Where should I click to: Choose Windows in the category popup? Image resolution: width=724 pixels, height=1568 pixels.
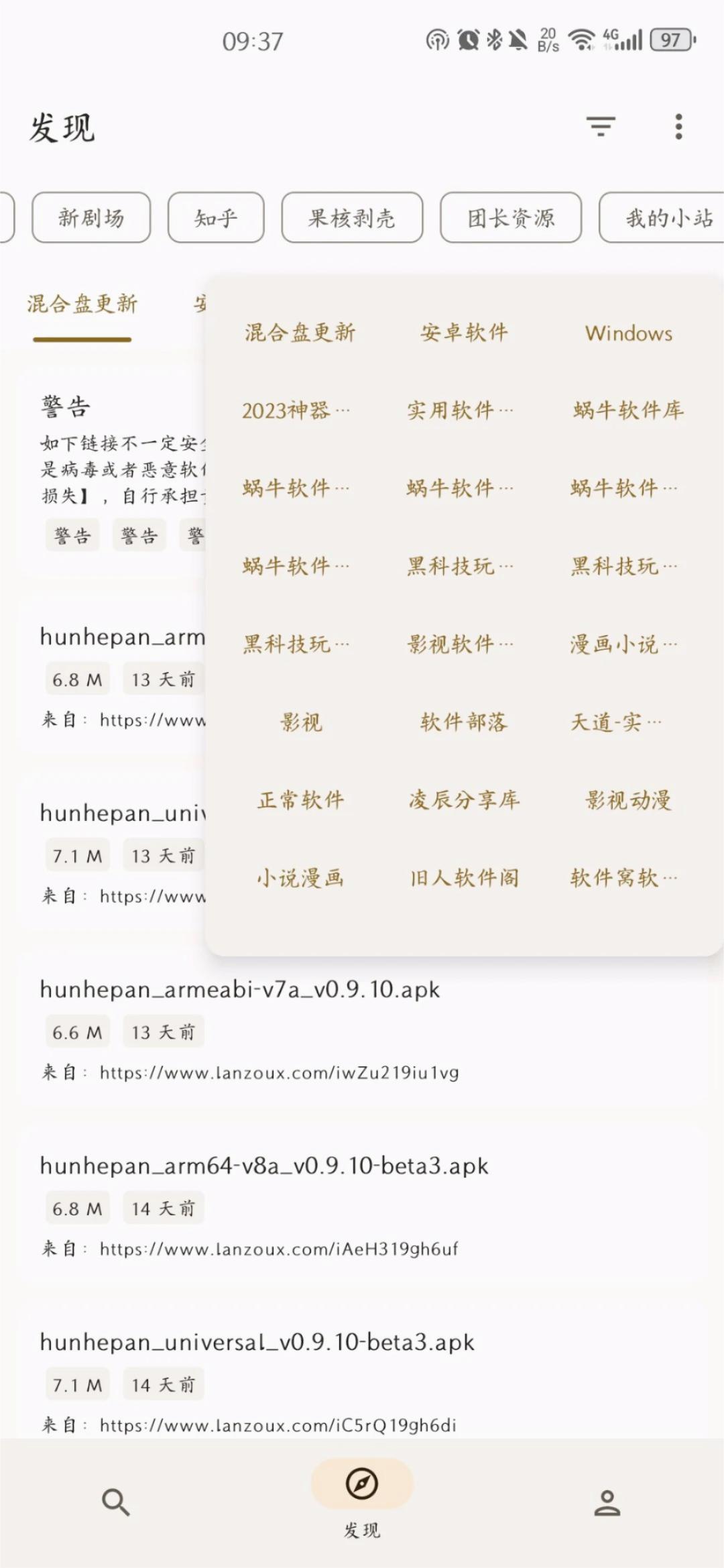628,333
